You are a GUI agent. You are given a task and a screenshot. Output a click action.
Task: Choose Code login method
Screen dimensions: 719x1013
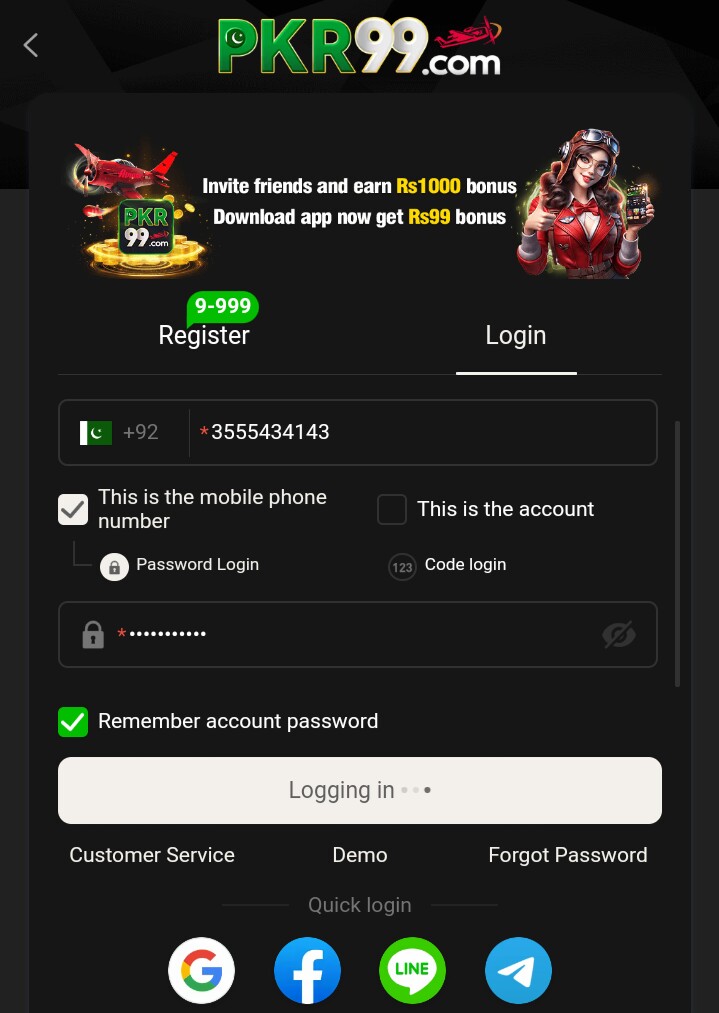point(448,565)
